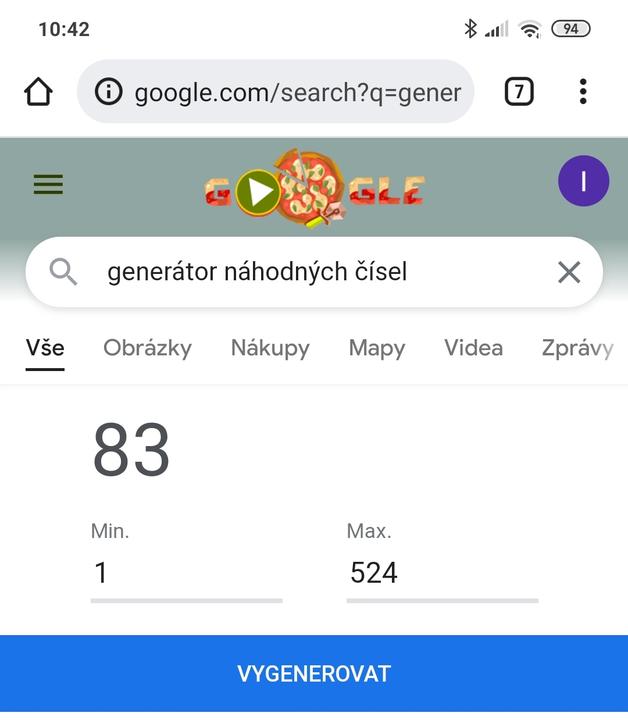Image resolution: width=628 pixels, height=720 pixels.
Task: Go to the browser home page
Action: pos(38,92)
